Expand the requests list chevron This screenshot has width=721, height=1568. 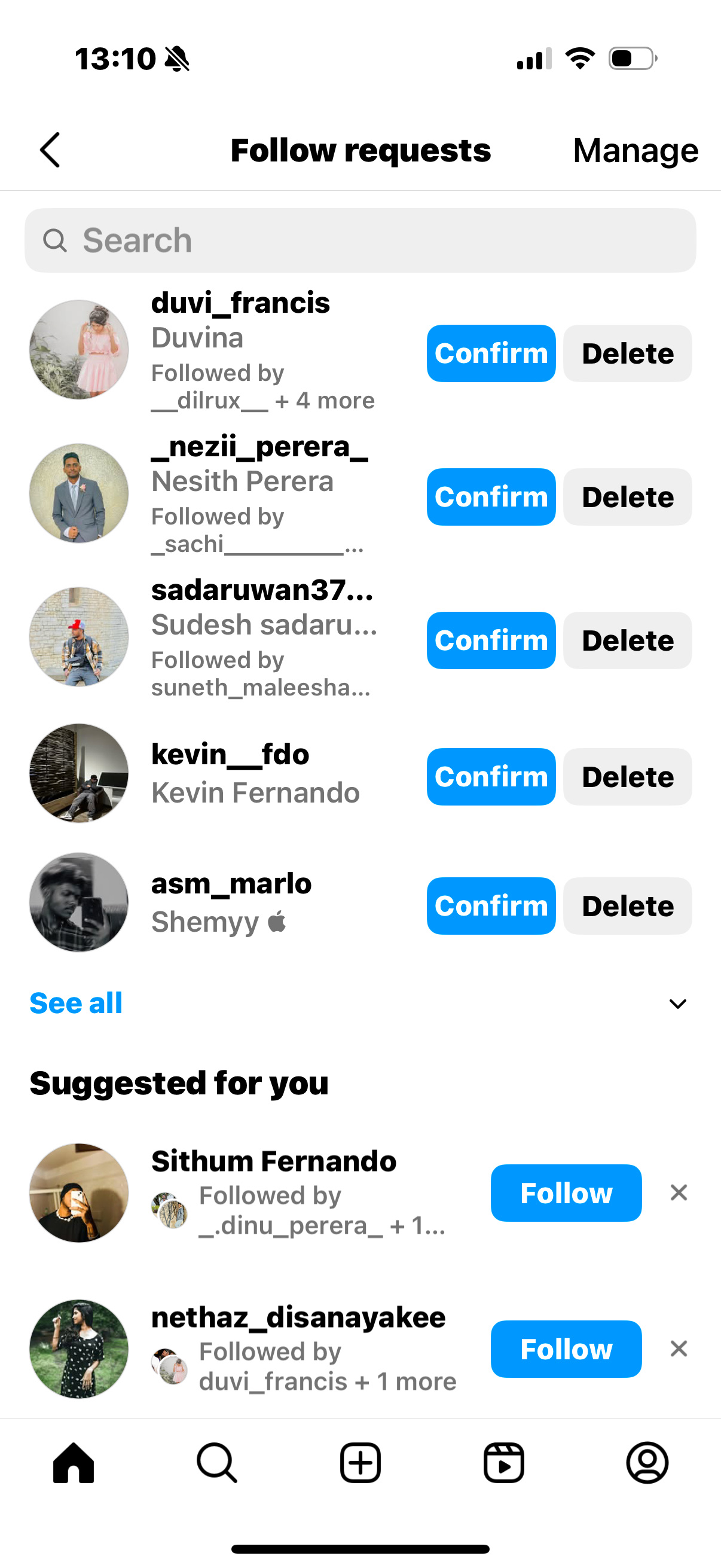tap(677, 1003)
